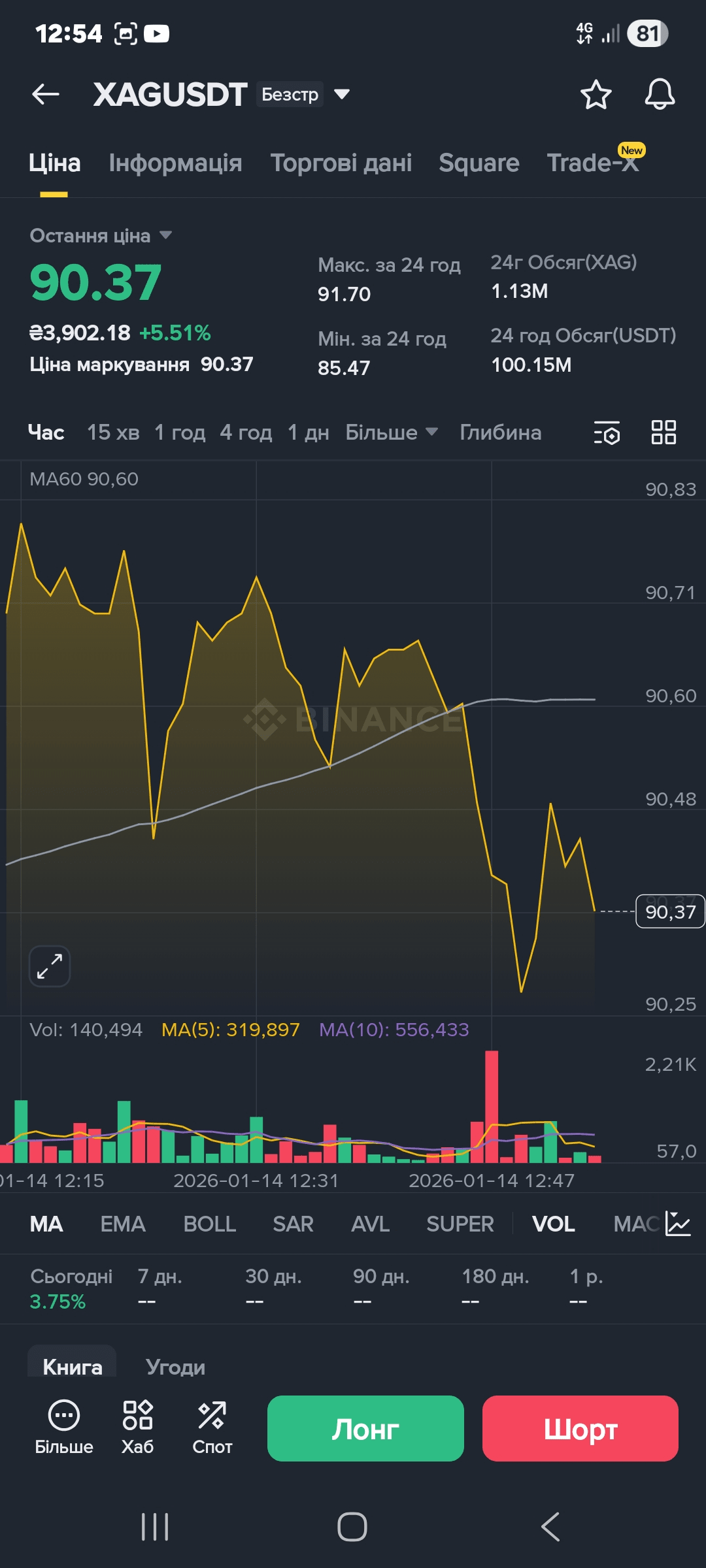The height and width of the screenshot is (1568, 706).
Task: Open the Trade-X tab
Action: pos(592,163)
